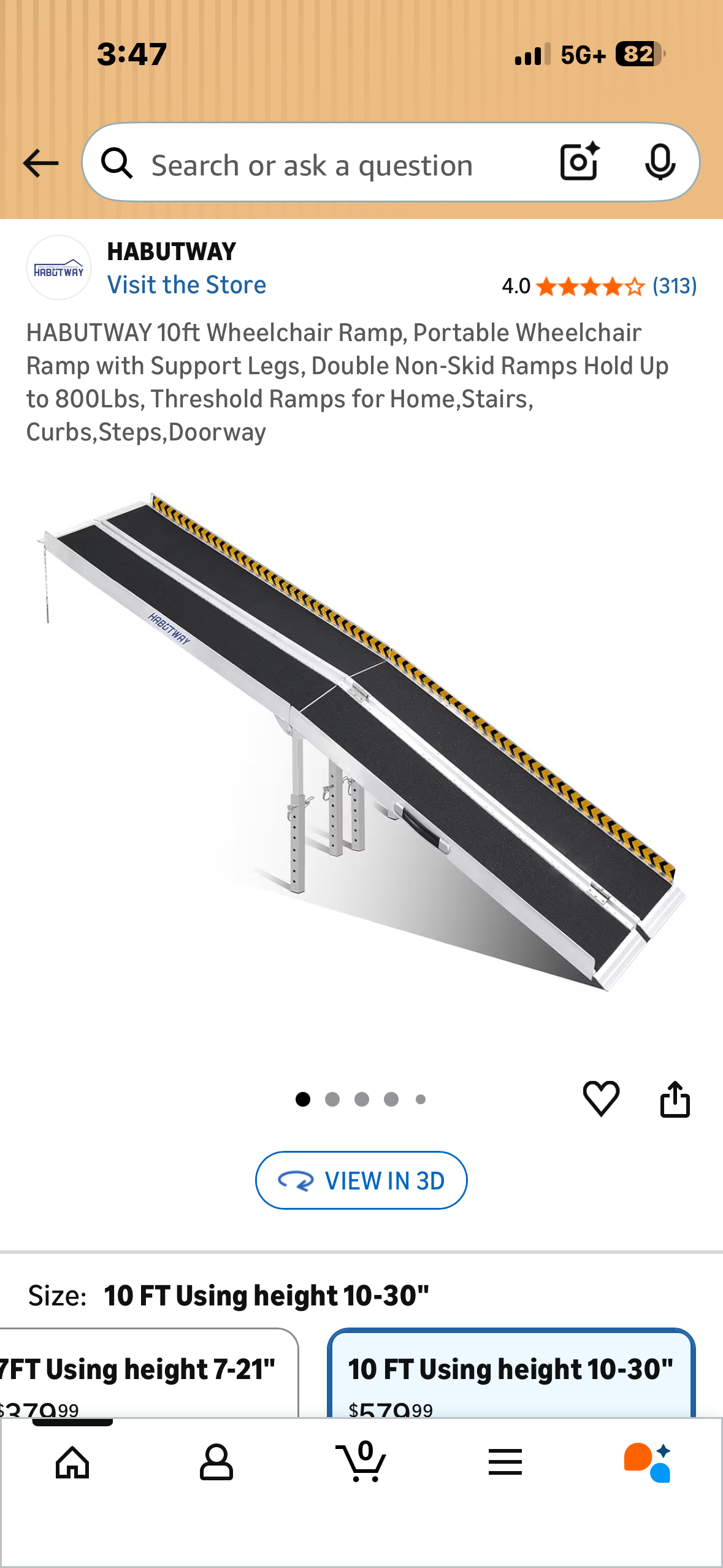Go to the Home tab
This screenshot has height=1568, width=723.
(x=72, y=1462)
